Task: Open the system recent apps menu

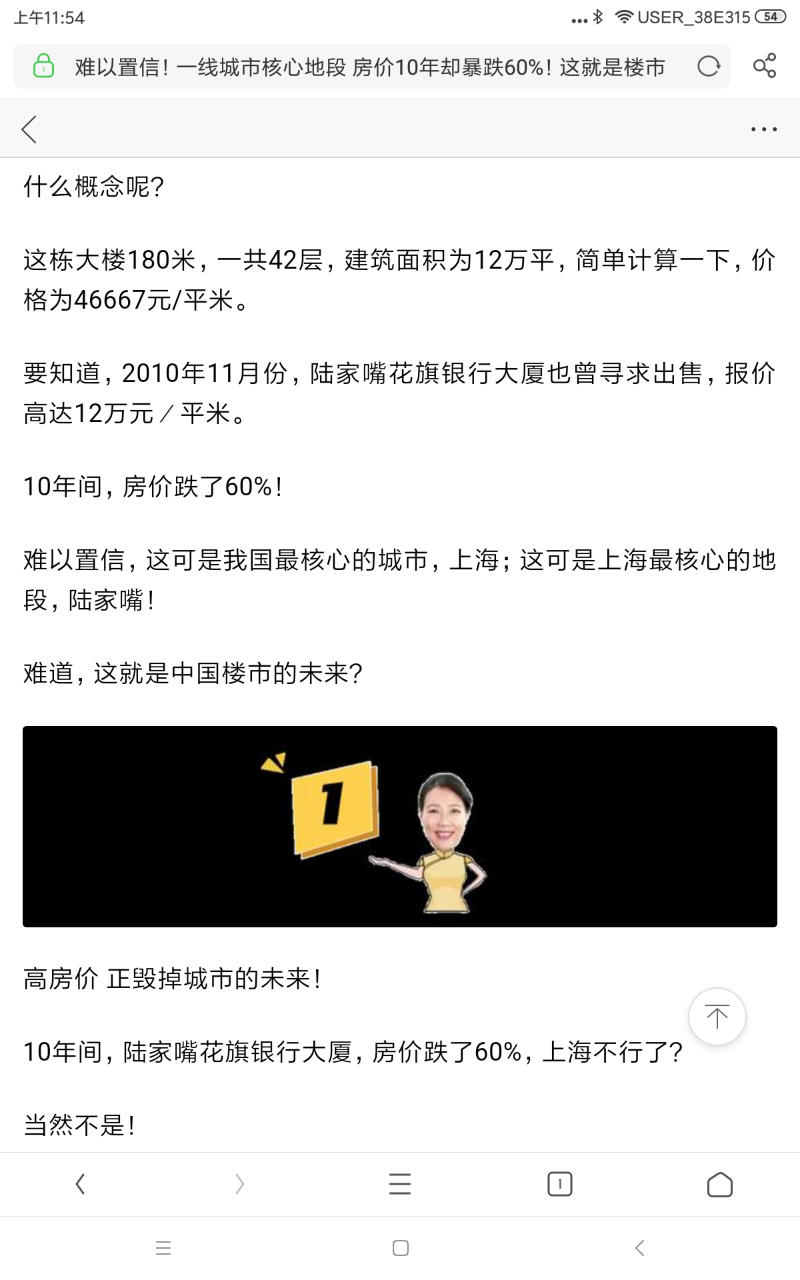Action: [164, 1248]
